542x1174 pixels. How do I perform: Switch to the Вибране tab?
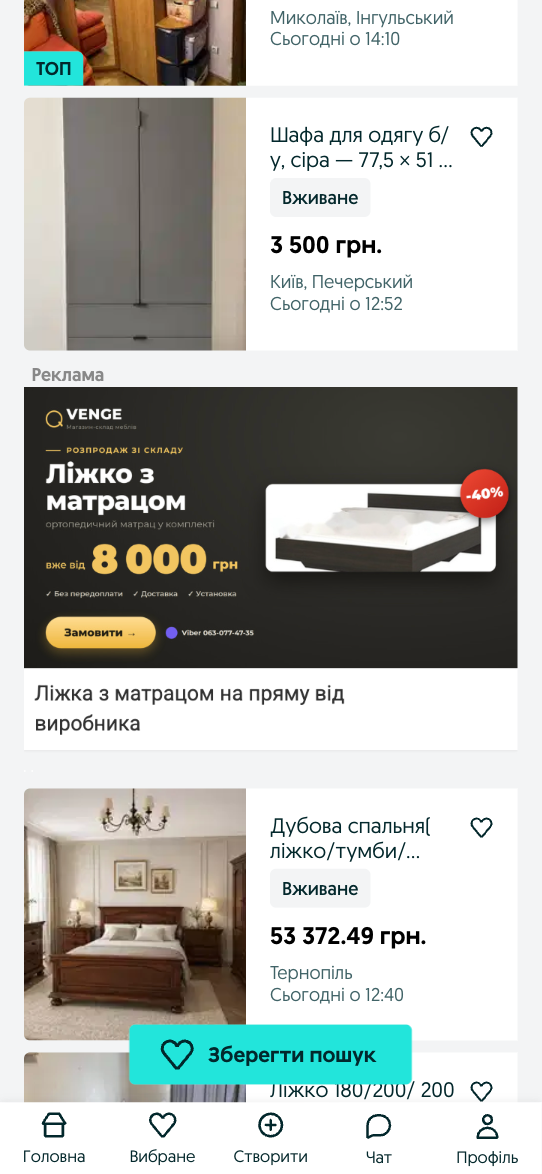162,1138
